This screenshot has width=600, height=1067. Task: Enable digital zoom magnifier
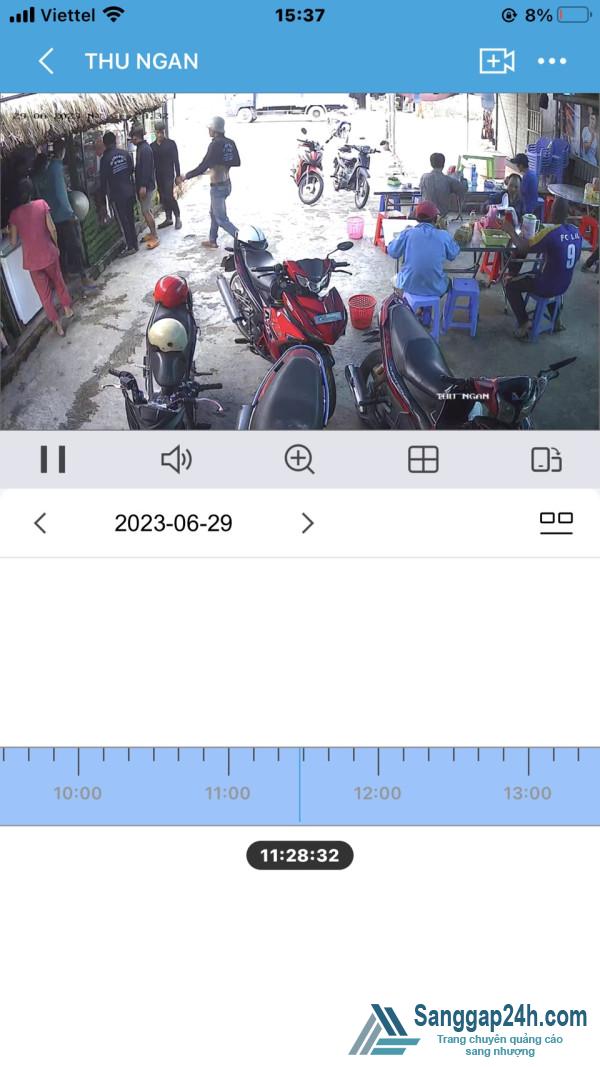point(299,459)
